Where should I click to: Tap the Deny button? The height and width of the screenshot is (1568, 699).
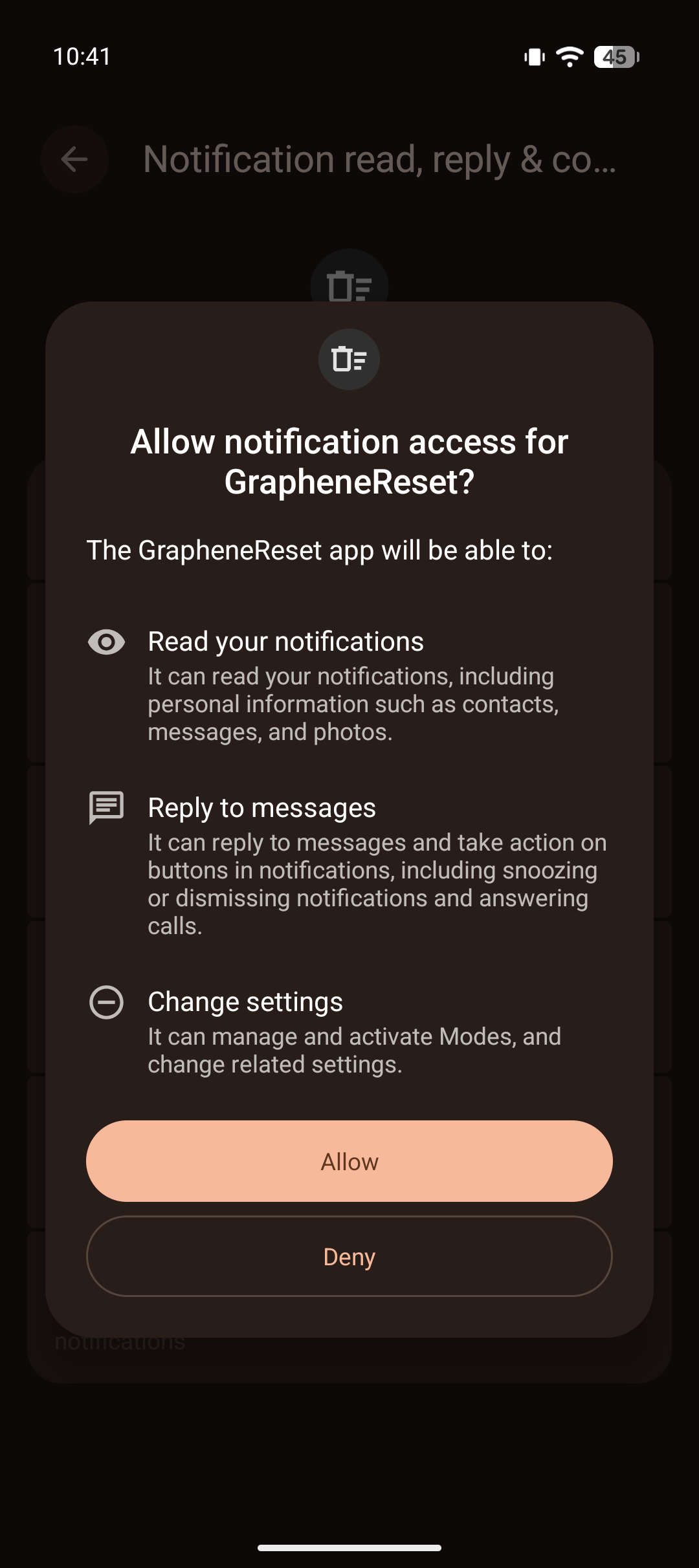349,1257
